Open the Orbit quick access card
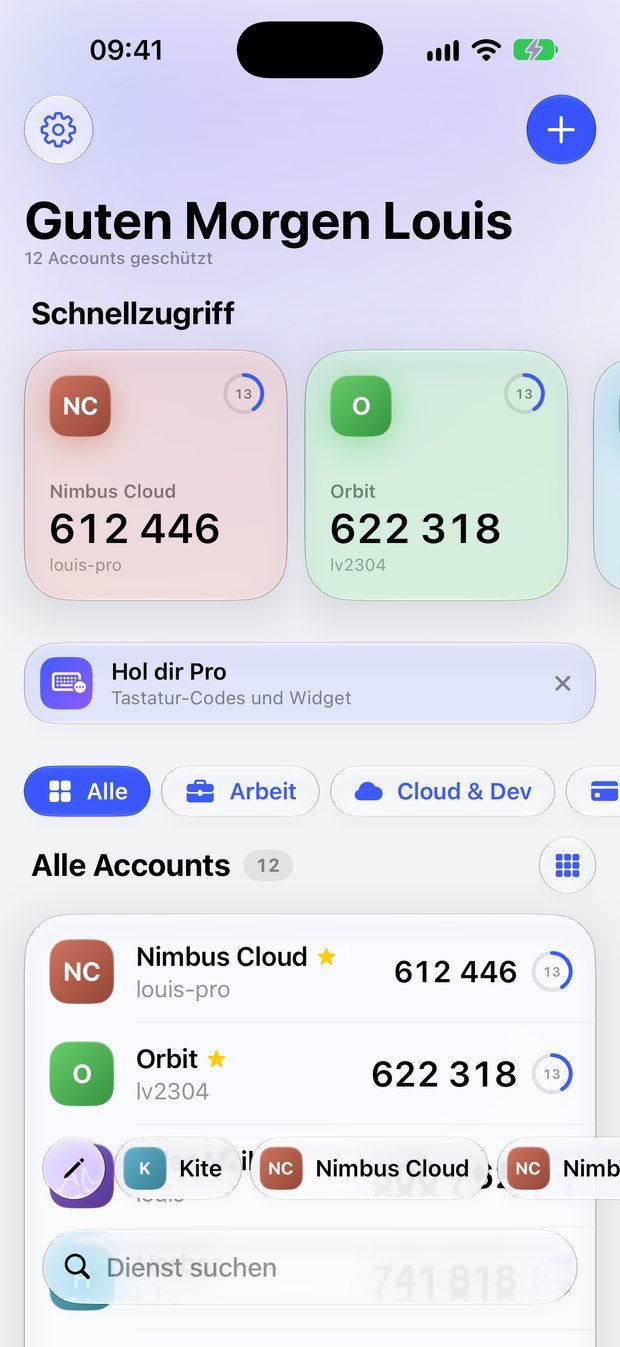 (436, 475)
